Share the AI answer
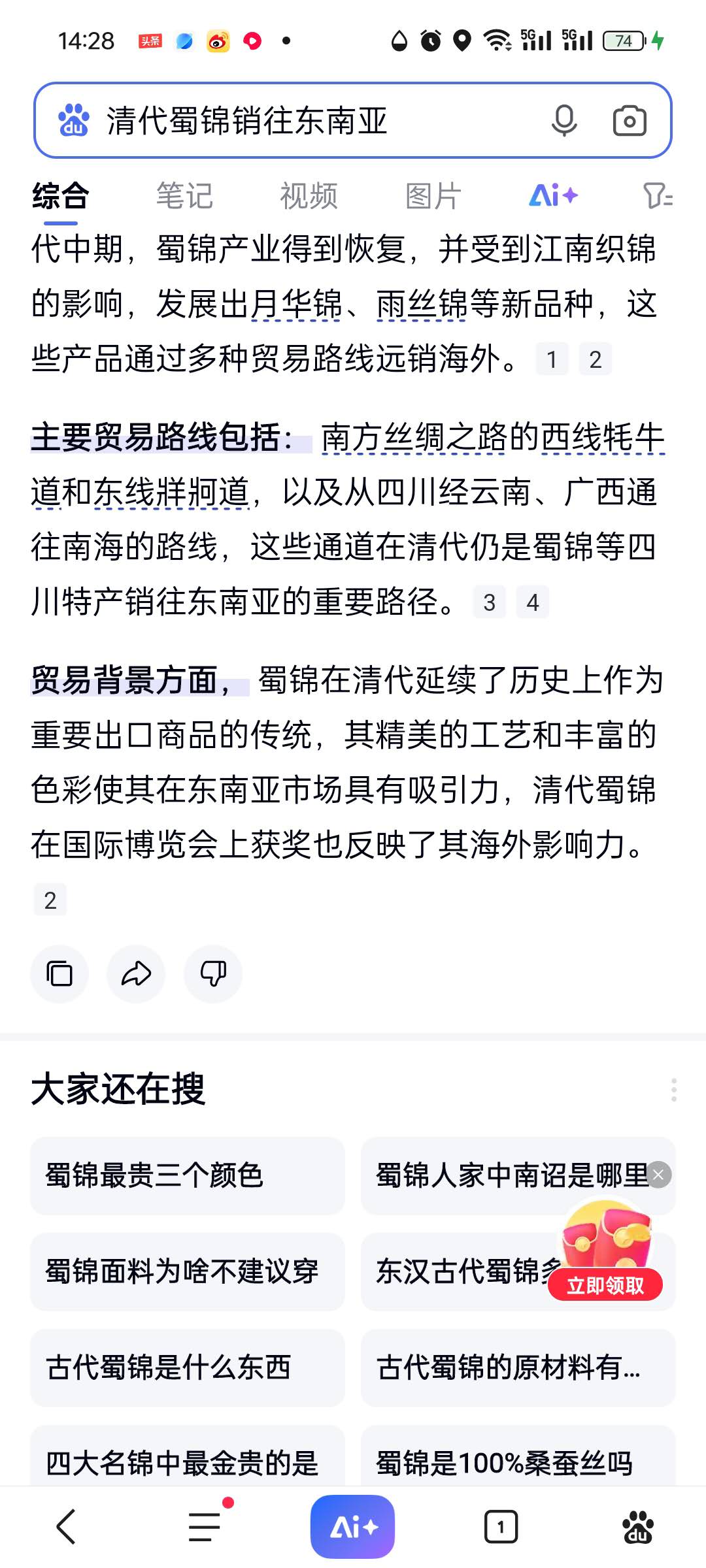Viewport: 706px width, 1568px height. [x=136, y=974]
